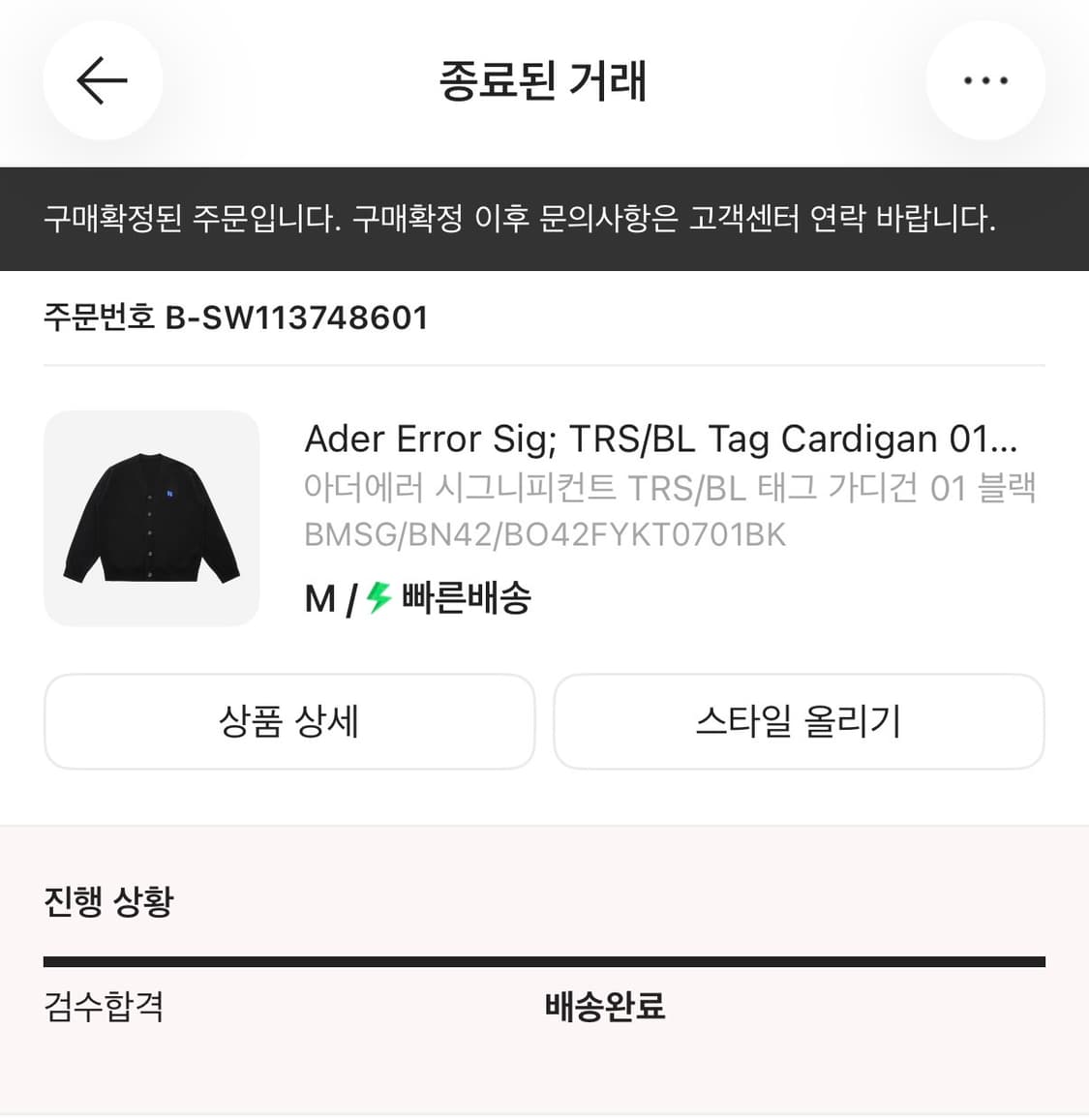Screen dimensions: 1089x1120
Task: Tap the 고객센터 mention in the banner
Action: 747,219
